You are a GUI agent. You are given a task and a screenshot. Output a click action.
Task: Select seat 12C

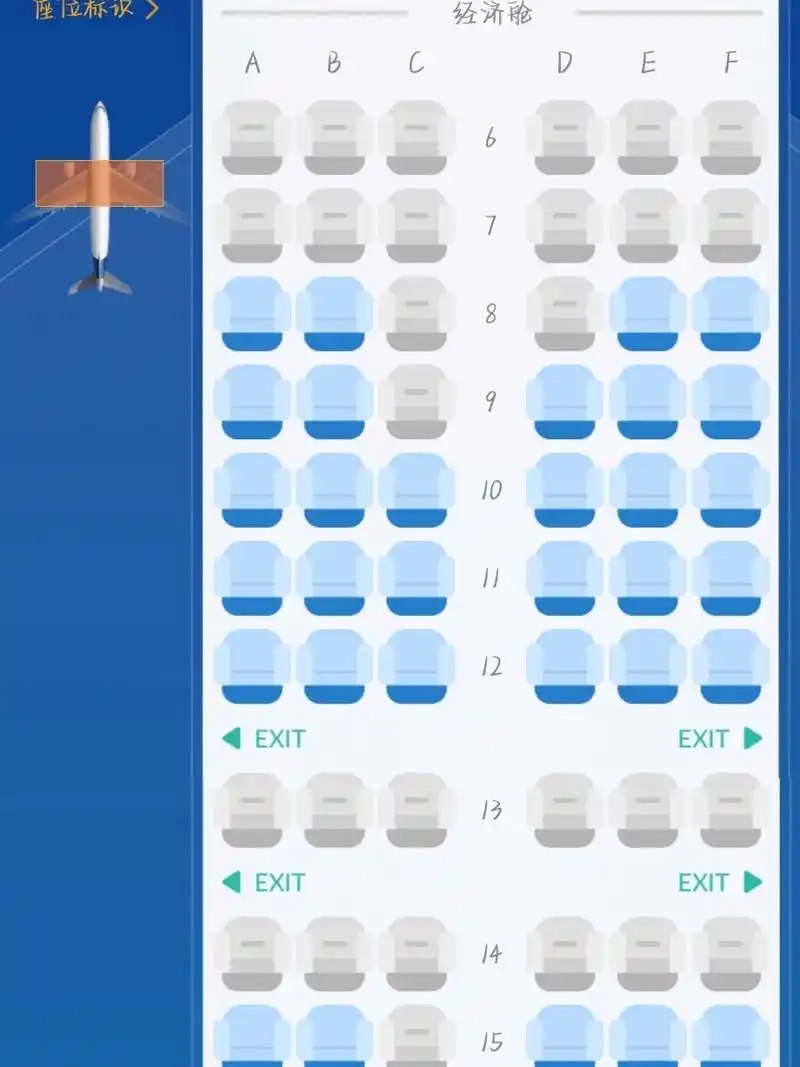tap(416, 665)
